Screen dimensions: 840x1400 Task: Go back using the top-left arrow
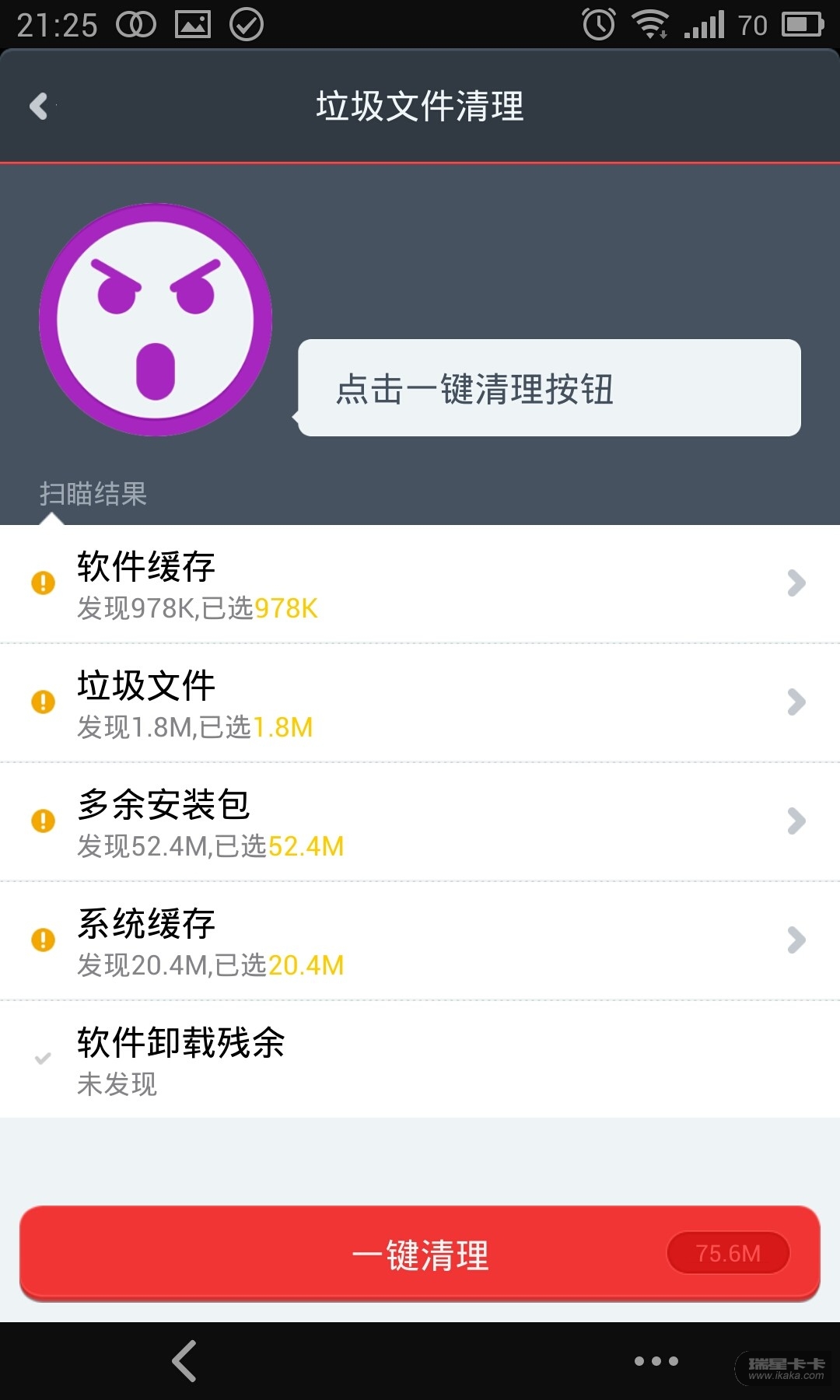tap(39, 106)
